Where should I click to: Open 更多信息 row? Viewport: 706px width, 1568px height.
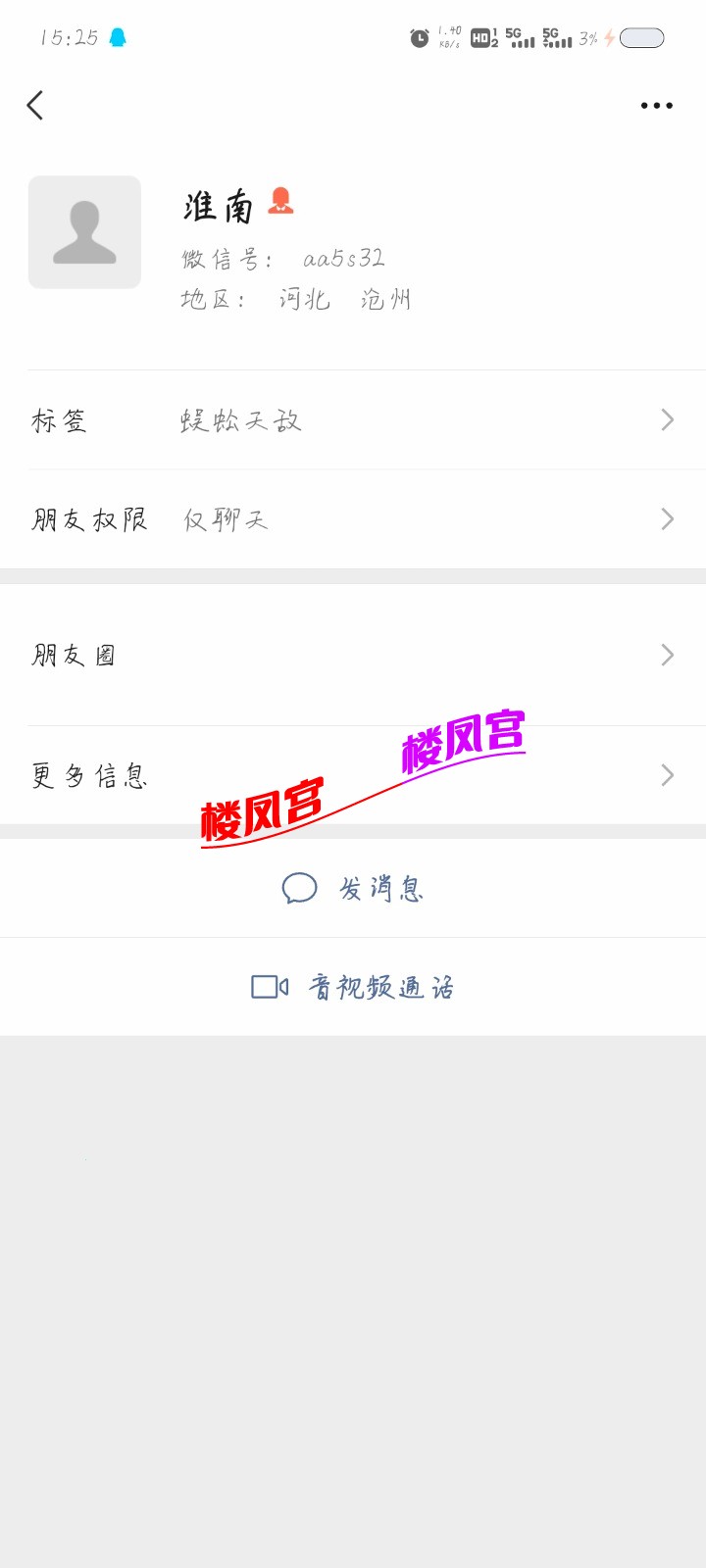[353, 775]
